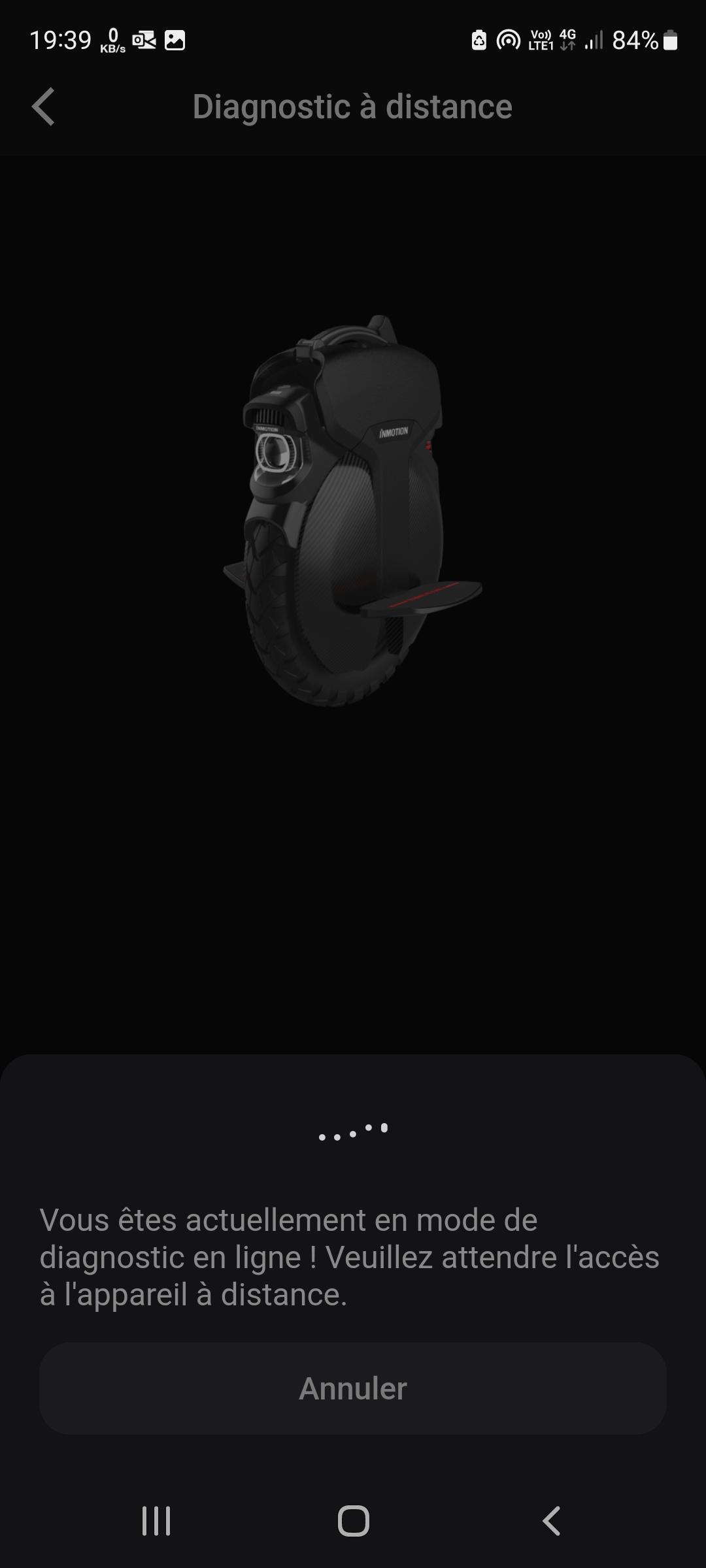Go to the phone home screen
Screen dimensions: 706x1568
tap(353, 1521)
